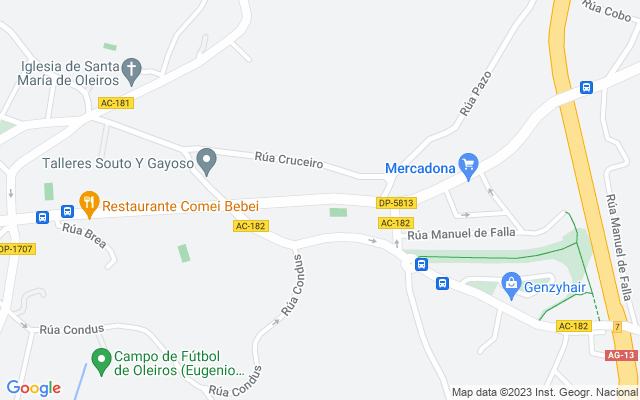640x400 pixels.
Task: Select the Talleres Souto Y Gayoso pin
Action: coord(206,160)
